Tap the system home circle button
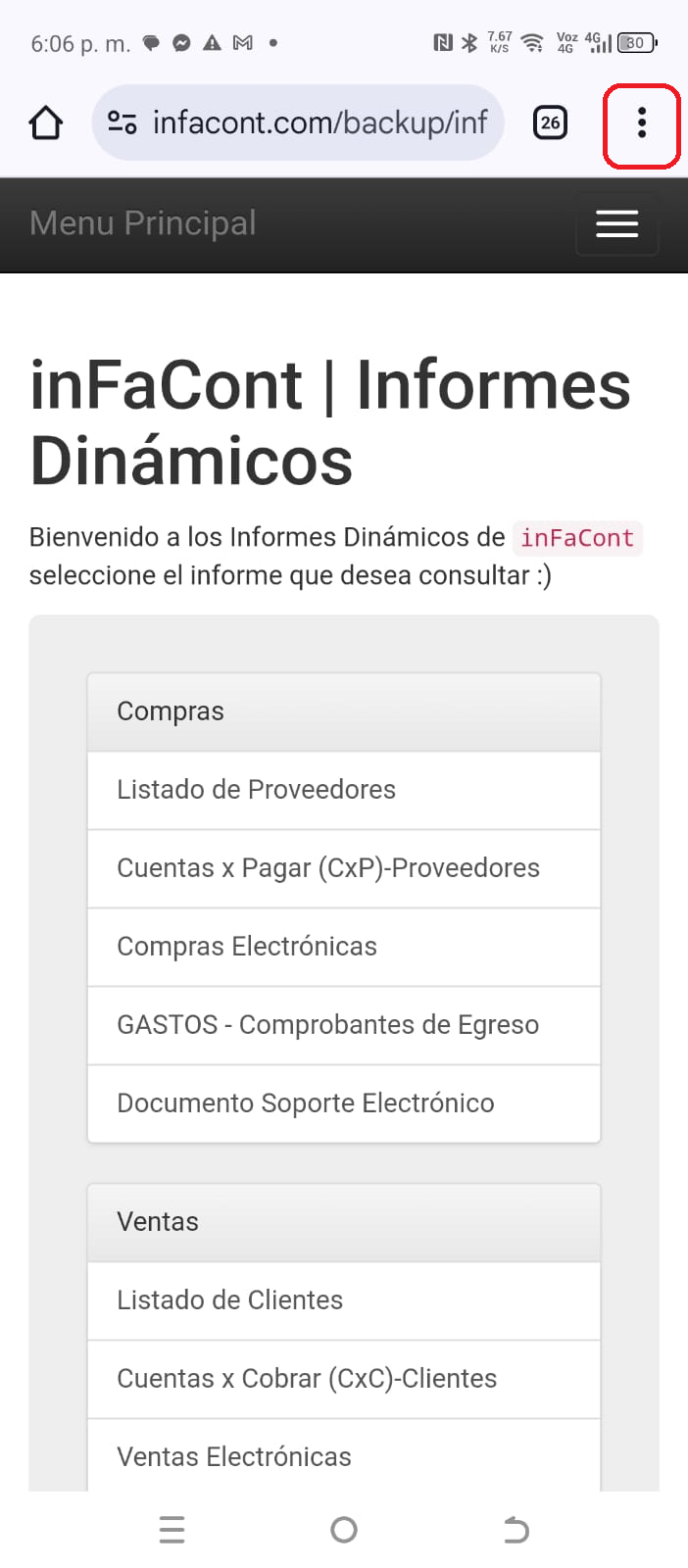 click(344, 1530)
